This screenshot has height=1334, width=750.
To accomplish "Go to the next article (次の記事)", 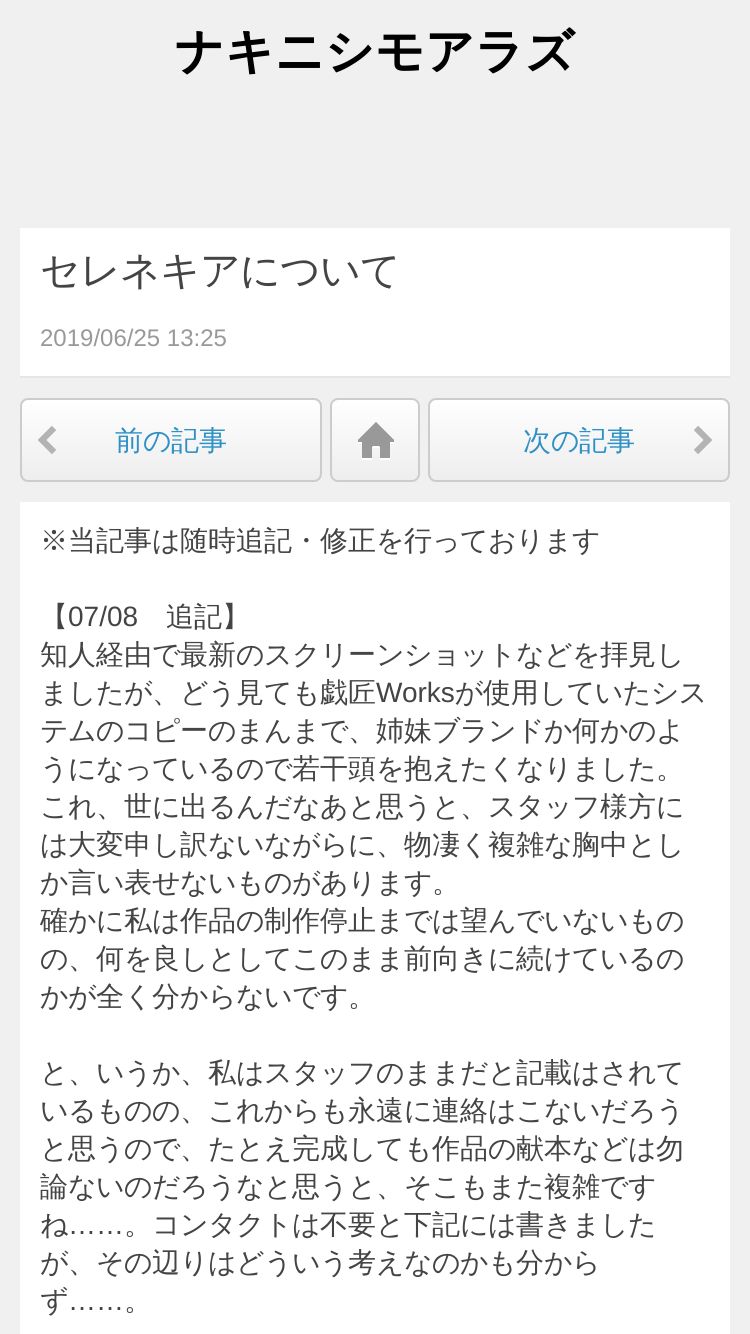I will tap(579, 440).
